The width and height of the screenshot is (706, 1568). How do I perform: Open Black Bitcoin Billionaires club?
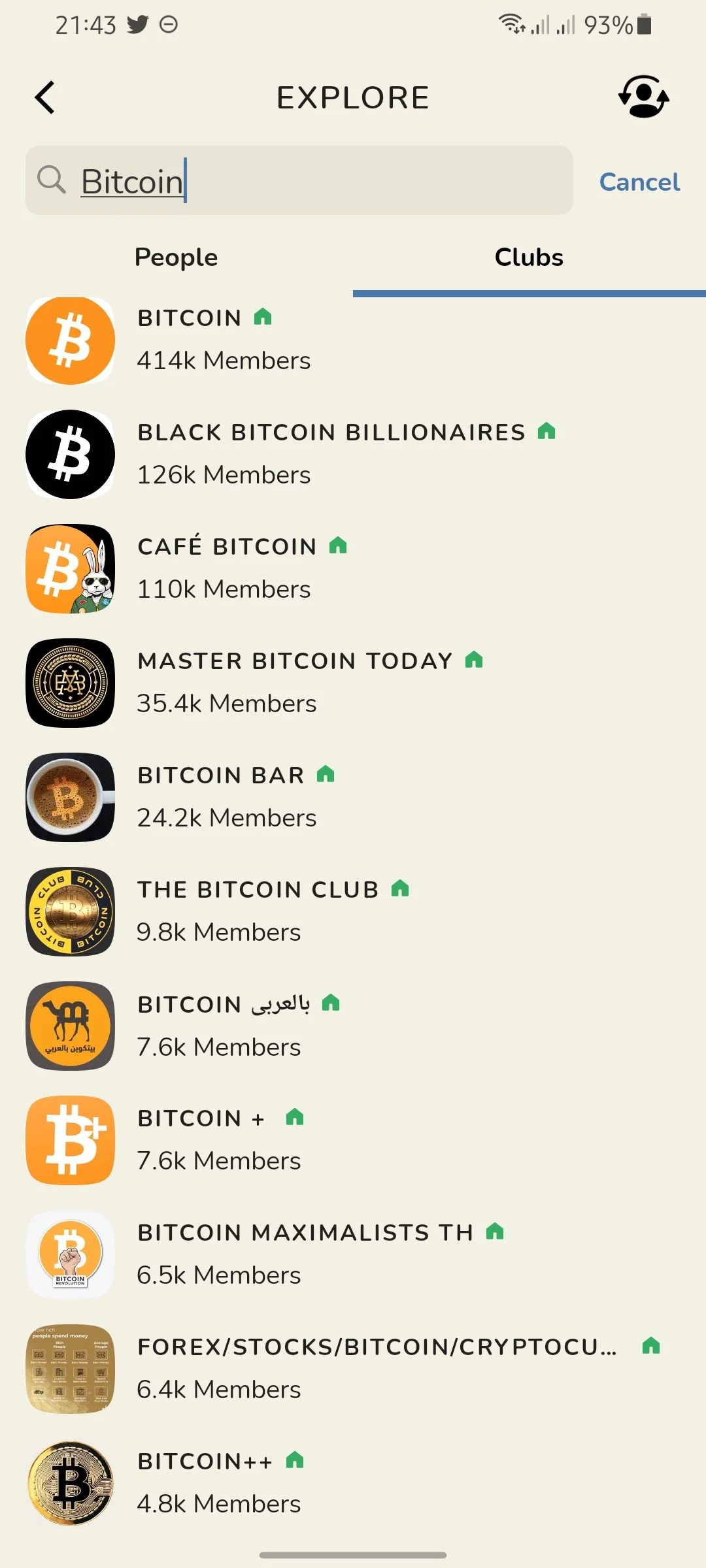(x=353, y=455)
